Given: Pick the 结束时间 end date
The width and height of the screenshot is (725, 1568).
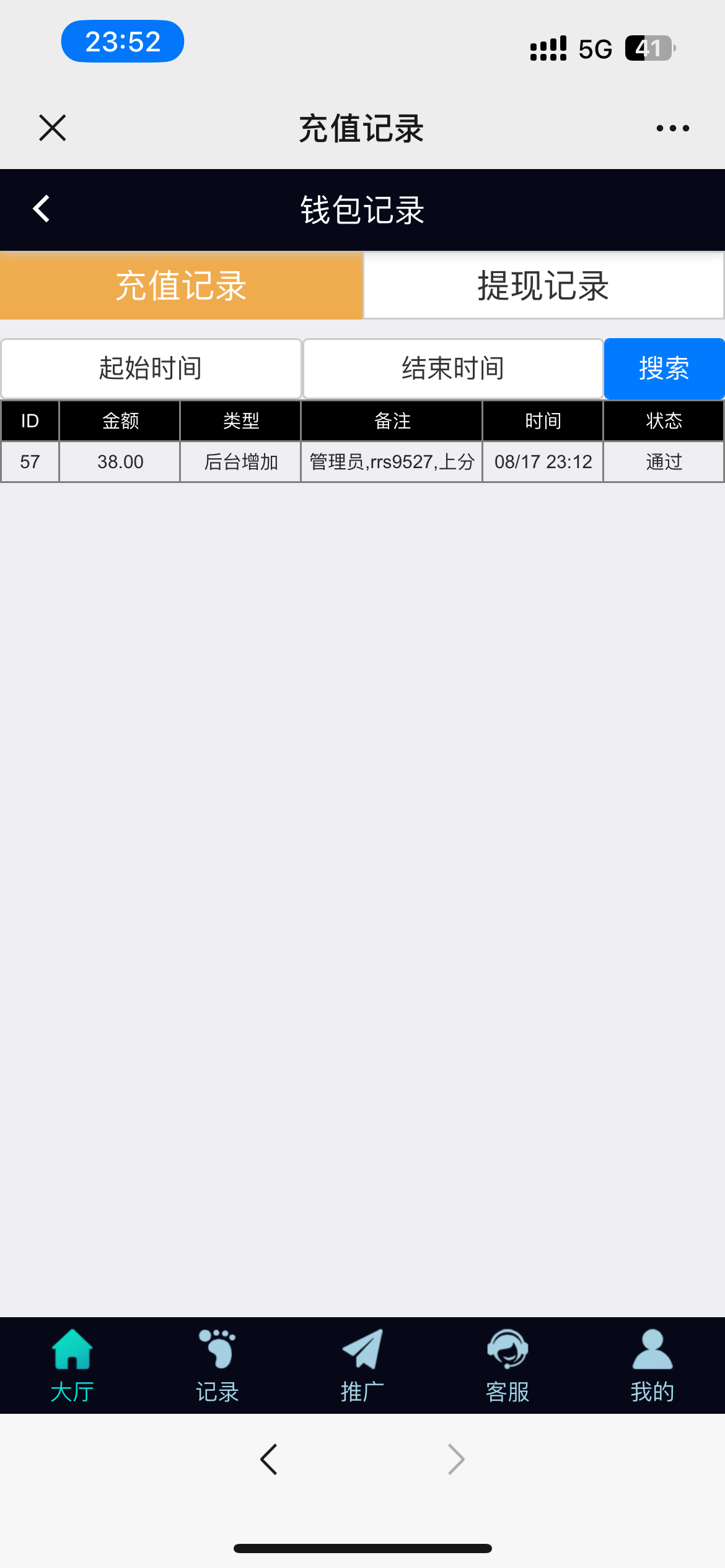Looking at the screenshot, I should 453,368.
